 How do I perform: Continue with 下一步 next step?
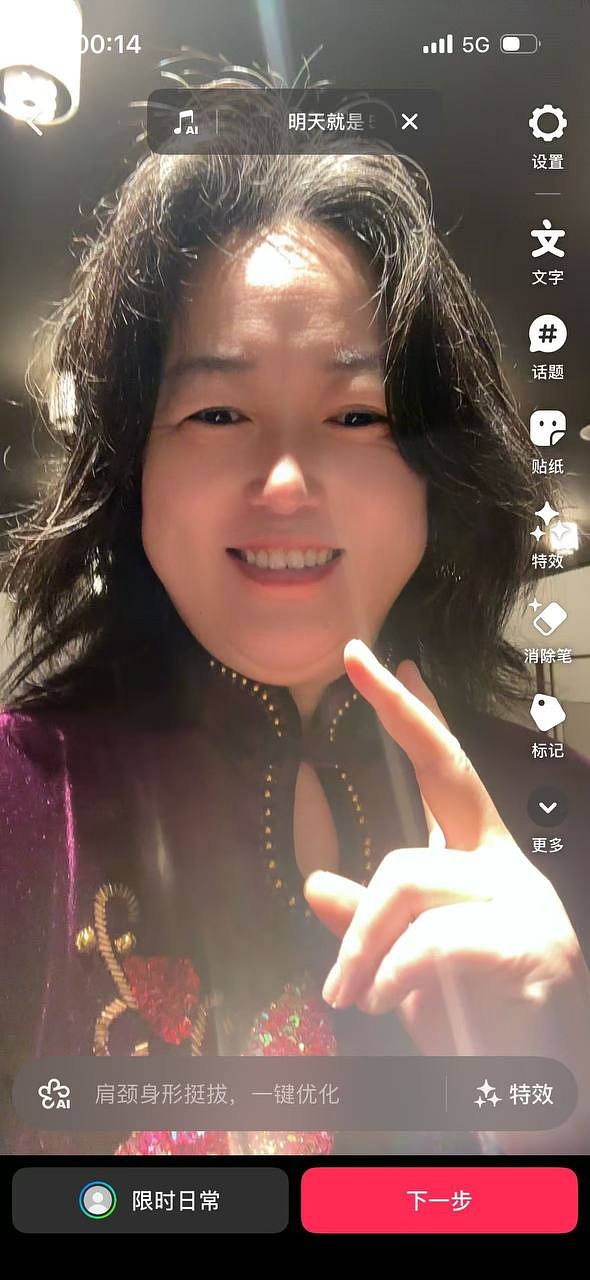(x=439, y=1200)
